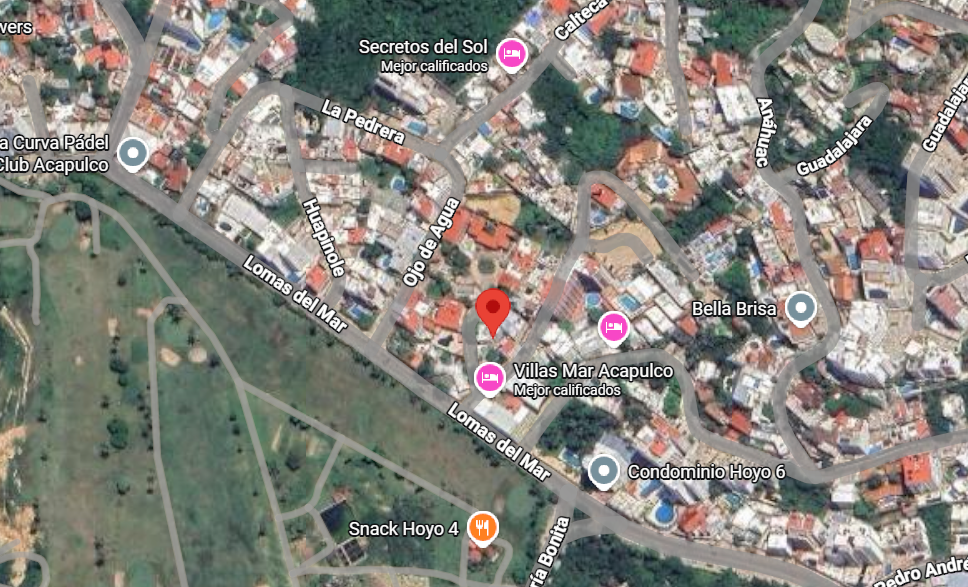Image resolution: width=968 pixels, height=587 pixels.
Task: Select the Bella Brisa place pin
Action: [800, 308]
